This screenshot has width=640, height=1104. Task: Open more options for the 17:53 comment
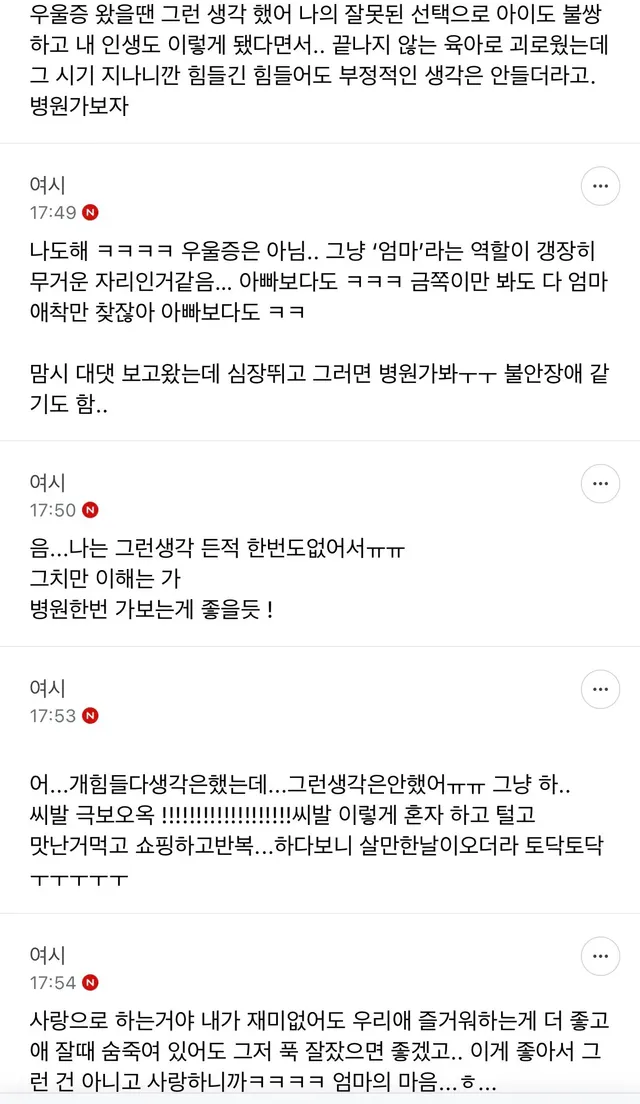(600, 689)
